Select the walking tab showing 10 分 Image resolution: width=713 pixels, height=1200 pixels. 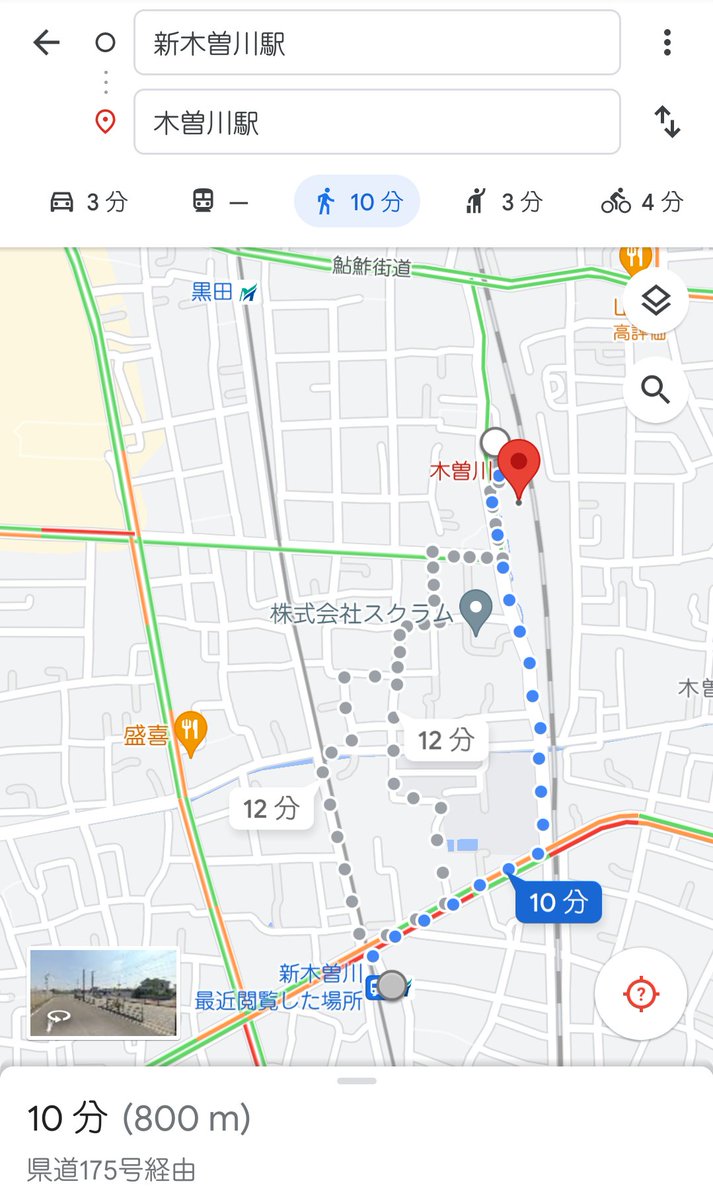pos(357,202)
